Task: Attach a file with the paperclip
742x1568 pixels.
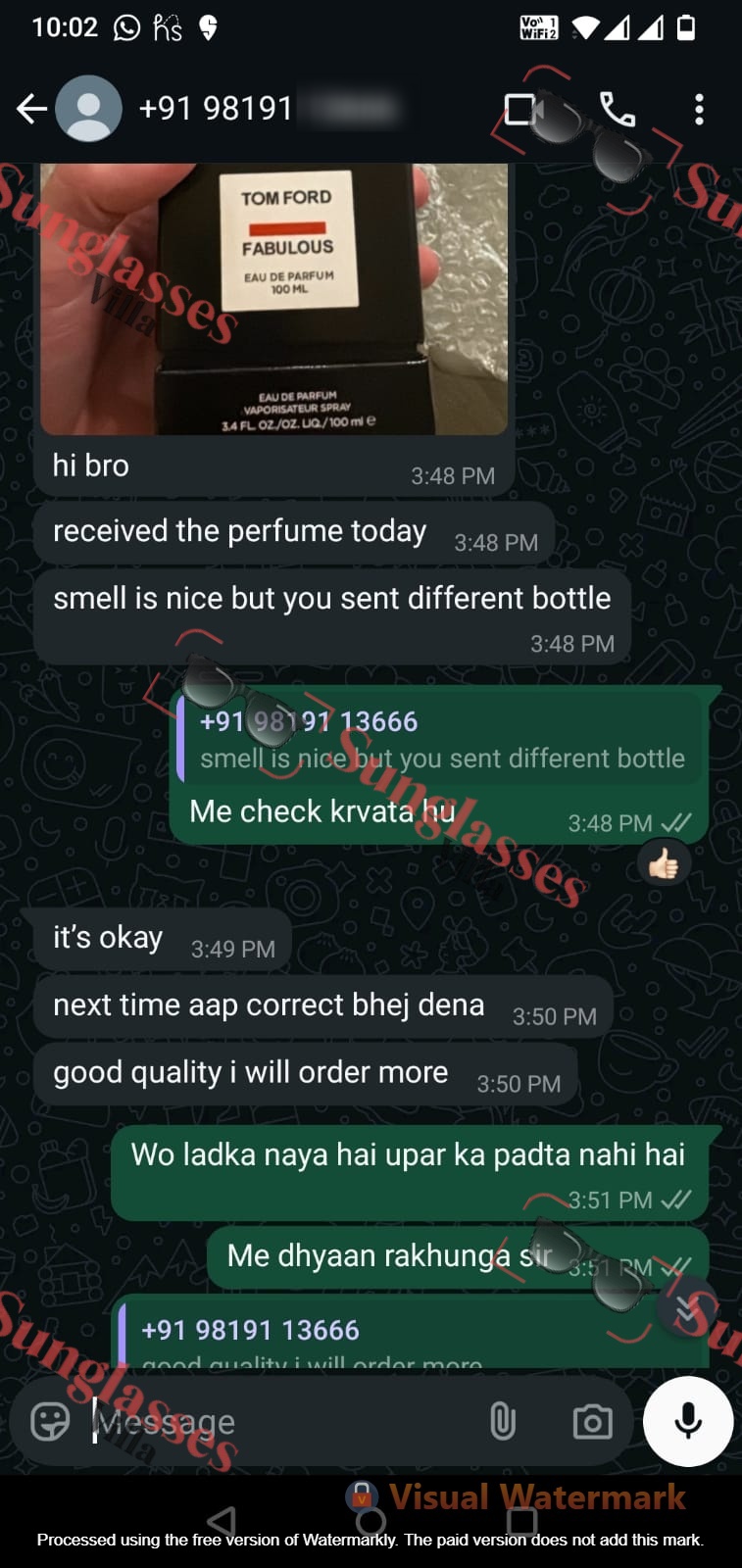Action: pyautogui.click(x=502, y=1421)
